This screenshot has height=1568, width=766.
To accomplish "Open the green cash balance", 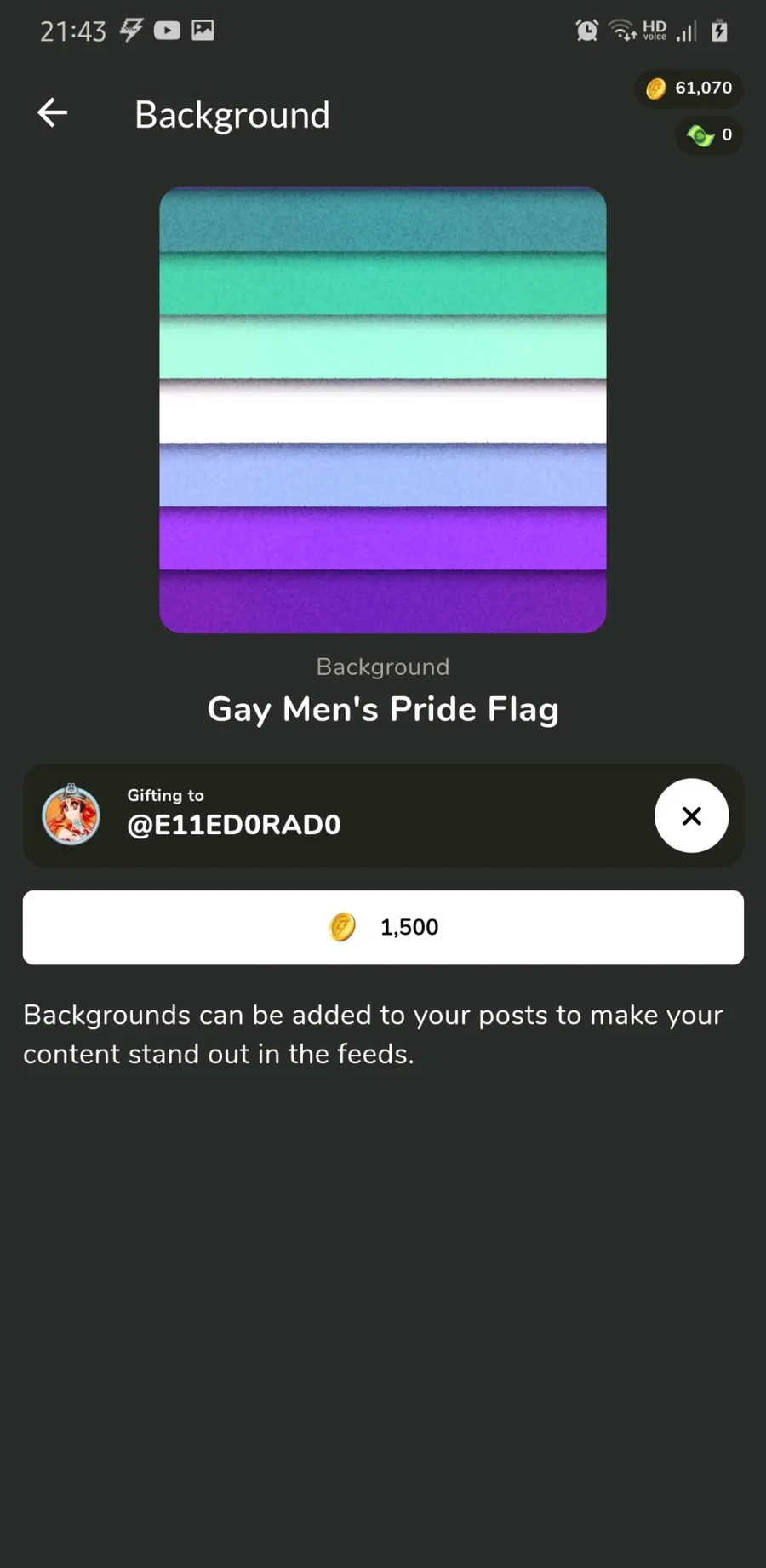I will click(708, 135).
